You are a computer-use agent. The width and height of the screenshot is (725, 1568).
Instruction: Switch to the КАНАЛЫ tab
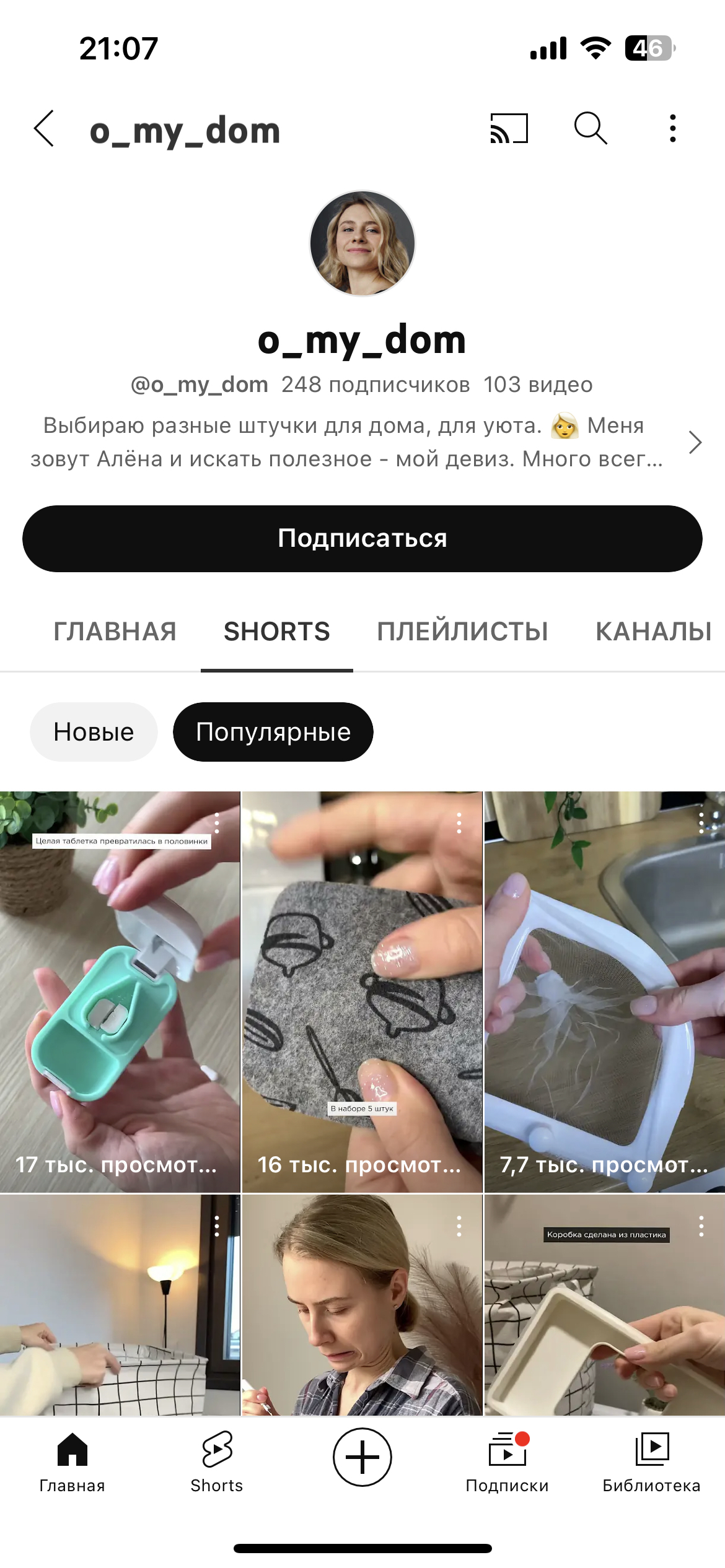coord(653,632)
